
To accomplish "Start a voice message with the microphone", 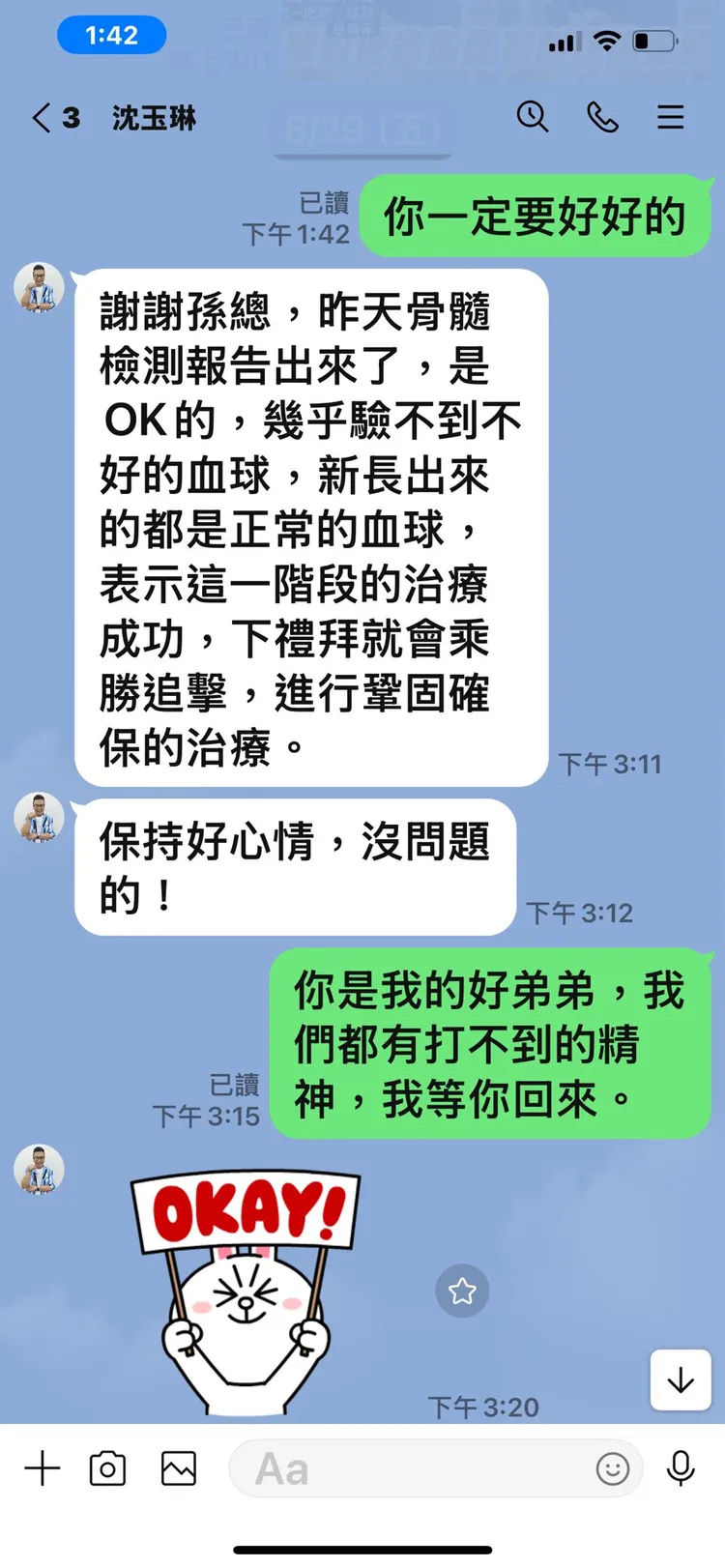I will [x=681, y=1468].
